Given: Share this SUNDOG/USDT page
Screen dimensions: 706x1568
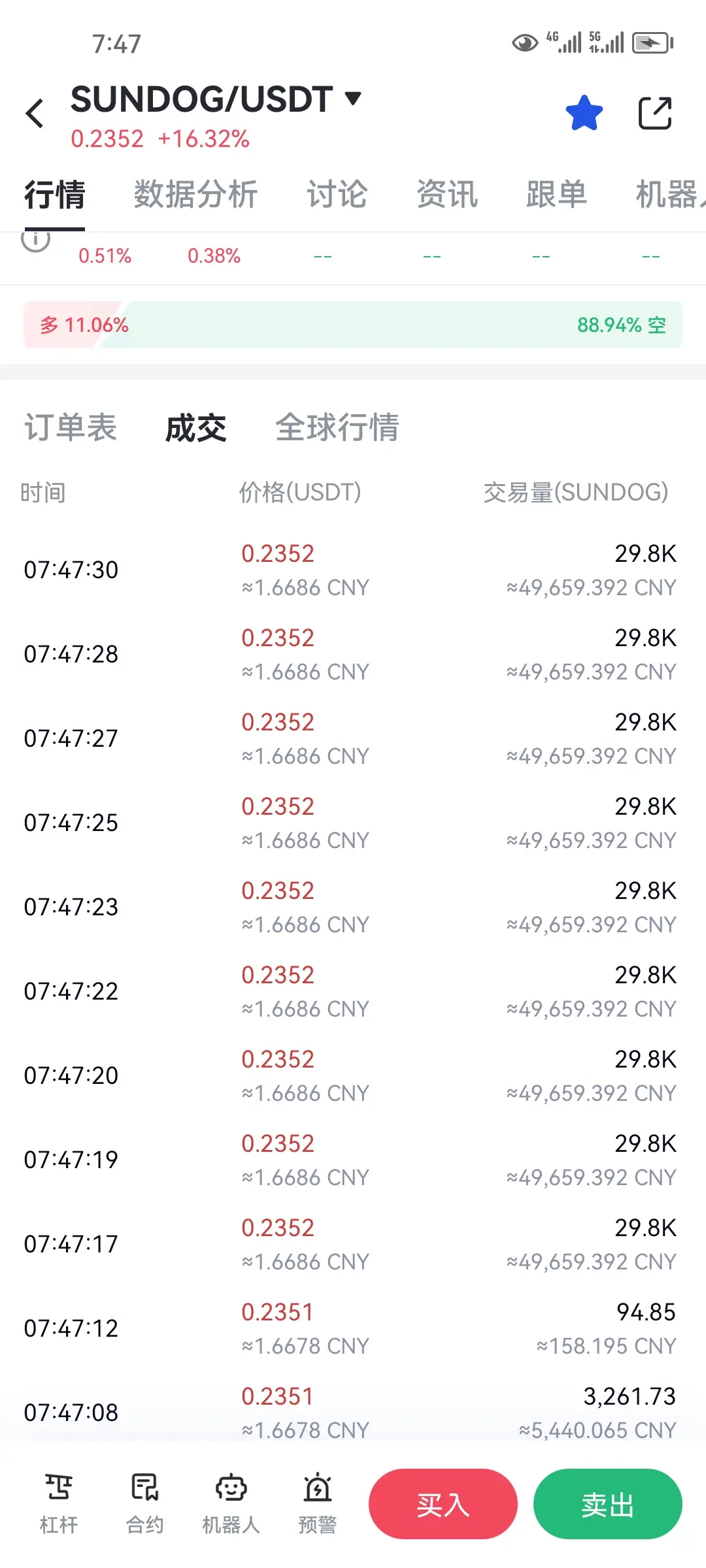Looking at the screenshot, I should (x=654, y=113).
